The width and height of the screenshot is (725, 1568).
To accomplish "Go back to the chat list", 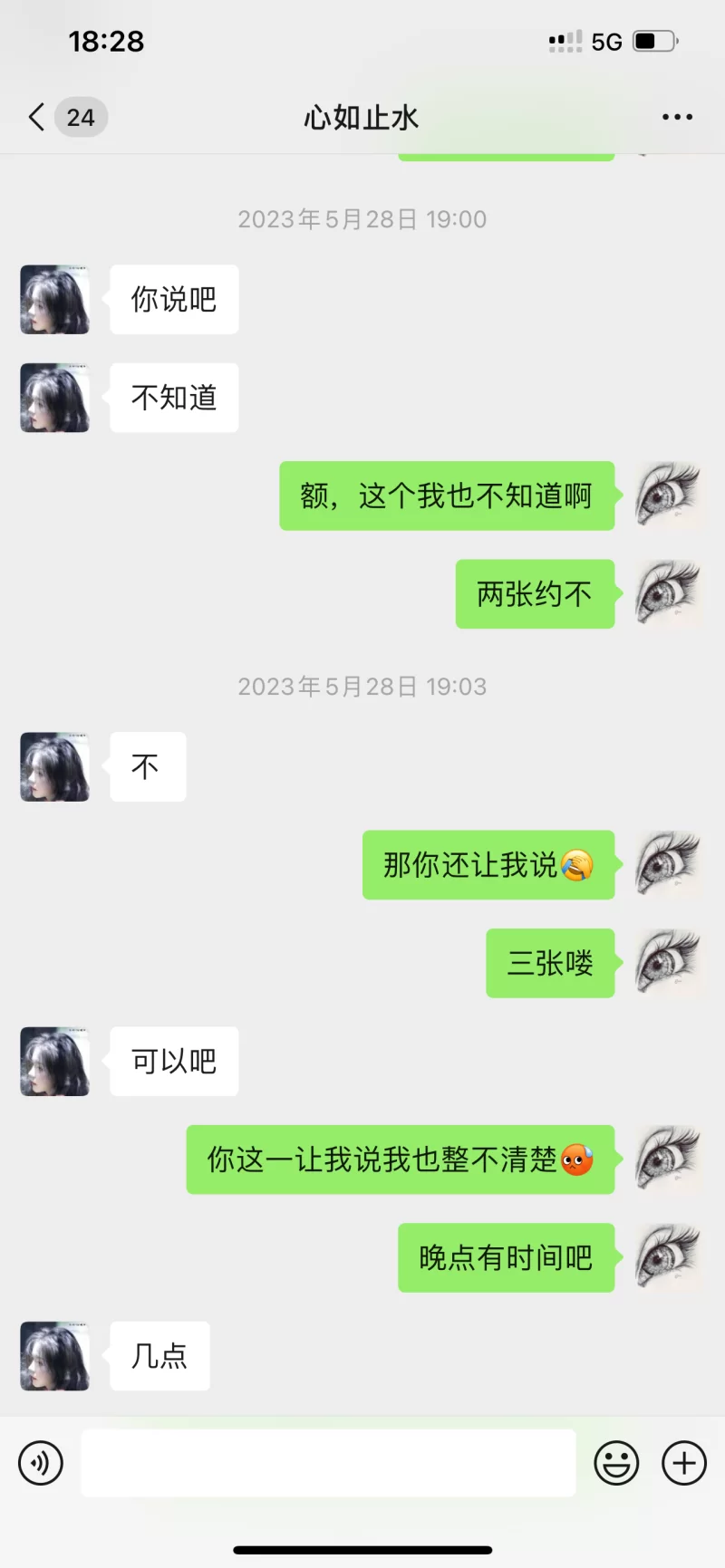I will coord(38,117).
